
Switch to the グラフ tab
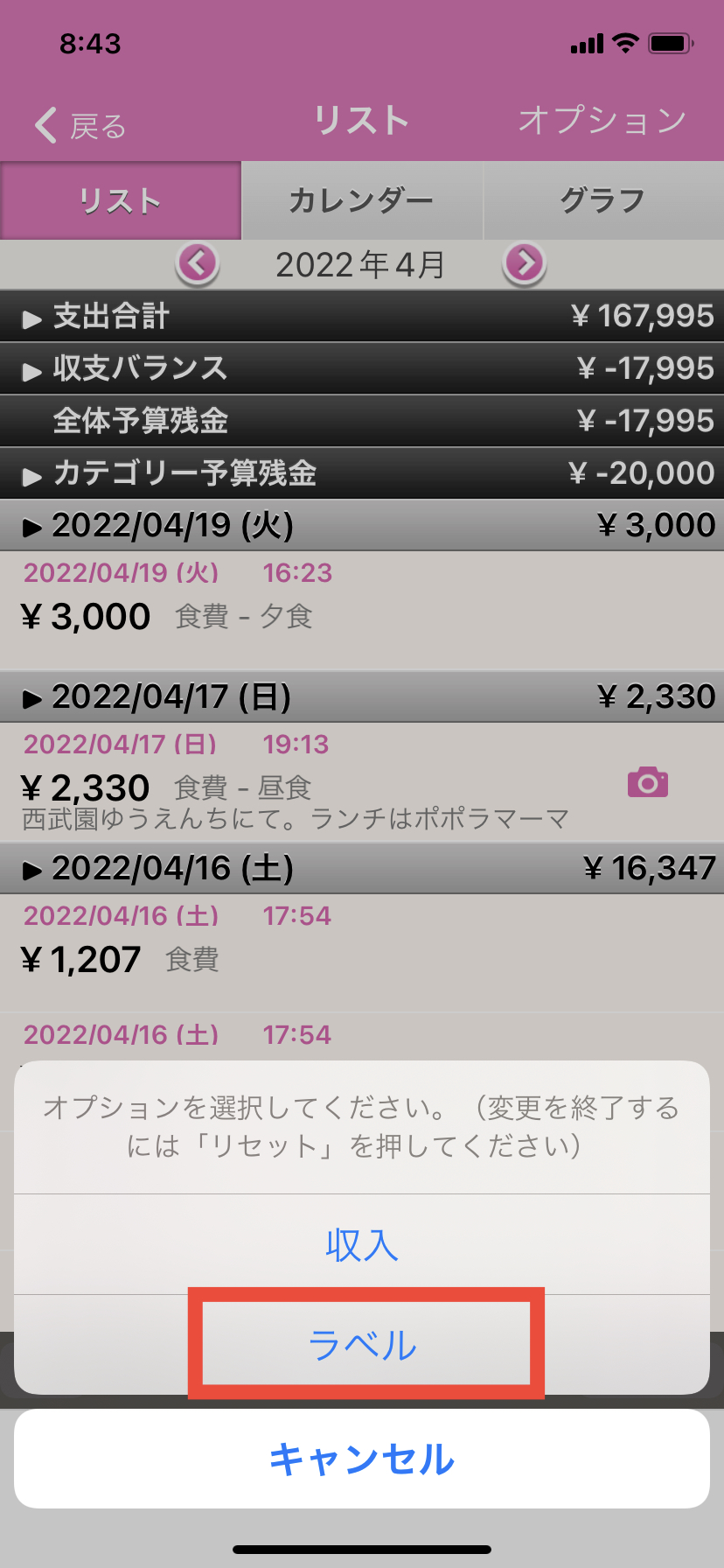602,200
